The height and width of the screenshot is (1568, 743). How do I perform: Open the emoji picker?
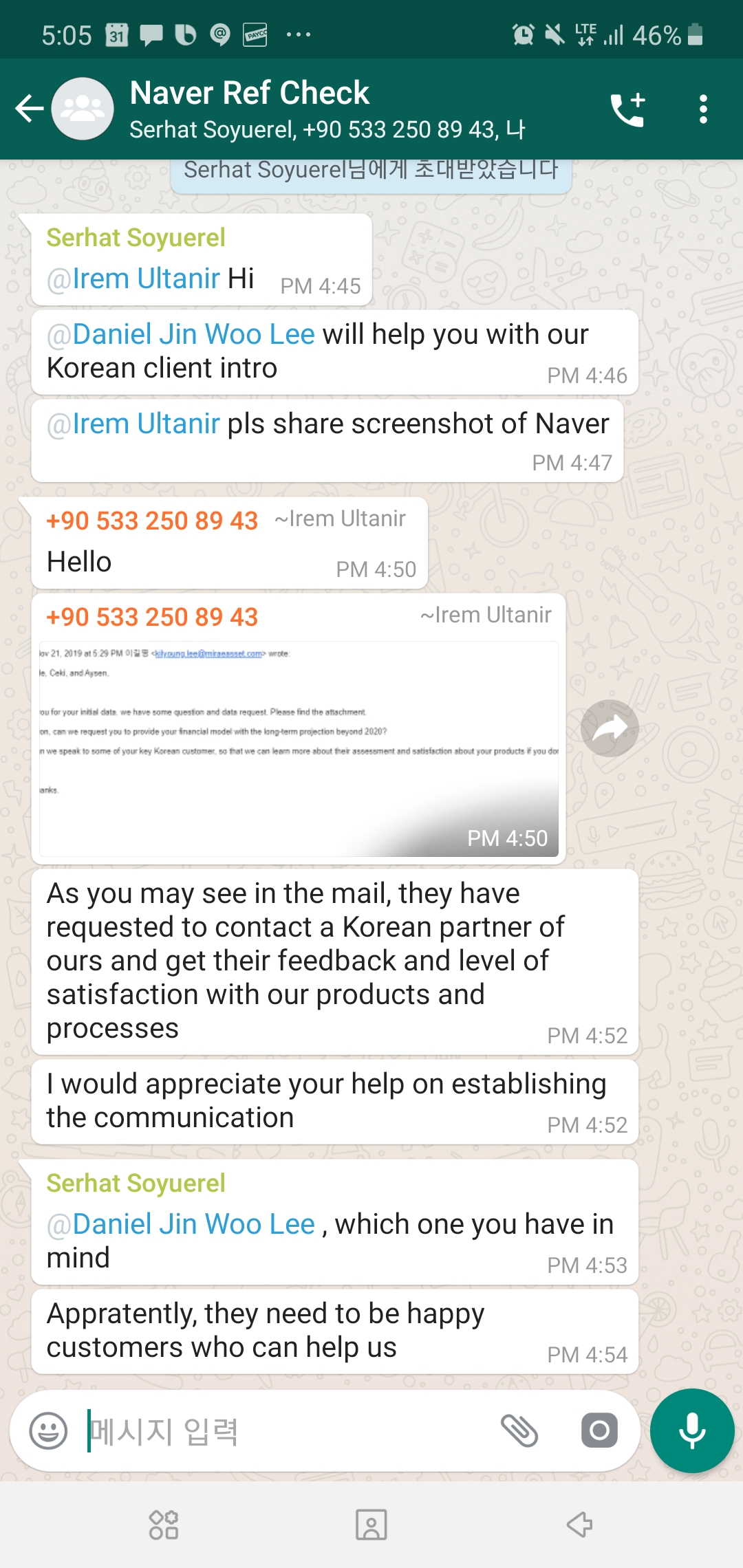48,1431
